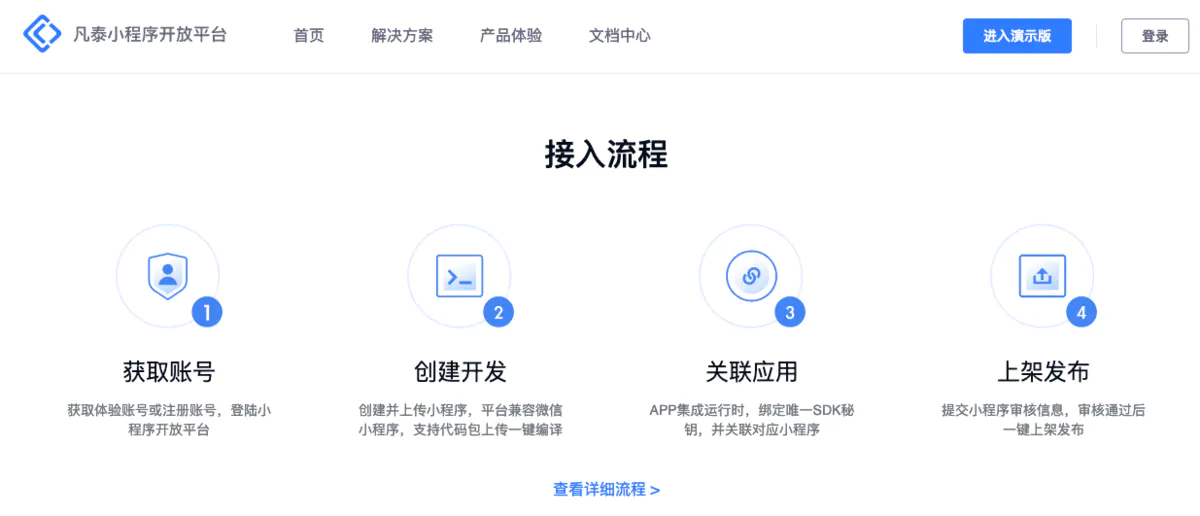Tap the 凡泰小程序开放平台 home logo
The width and height of the screenshot is (1200, 516).
point(125,35)
